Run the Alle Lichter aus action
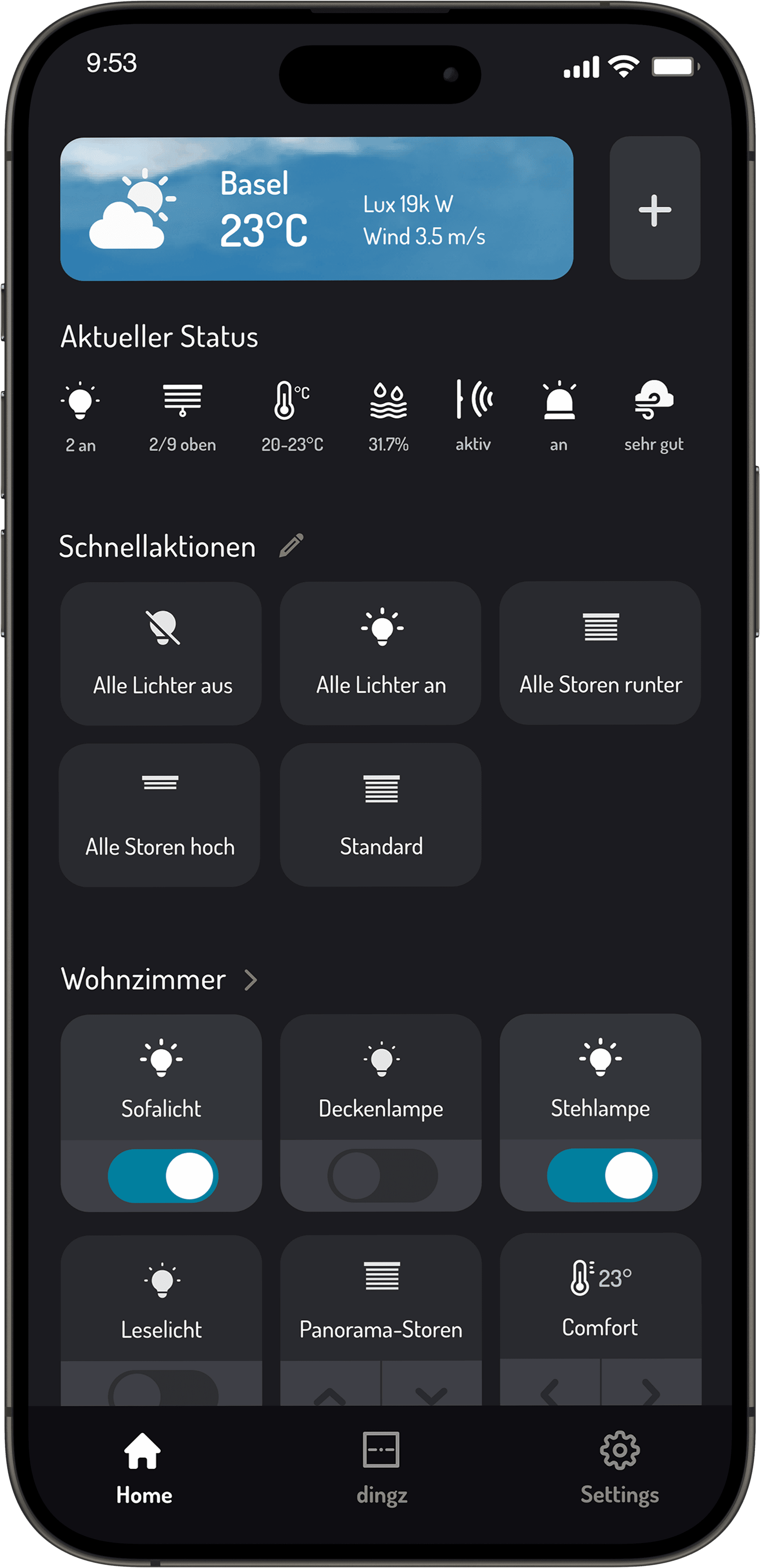 (161, 653)
